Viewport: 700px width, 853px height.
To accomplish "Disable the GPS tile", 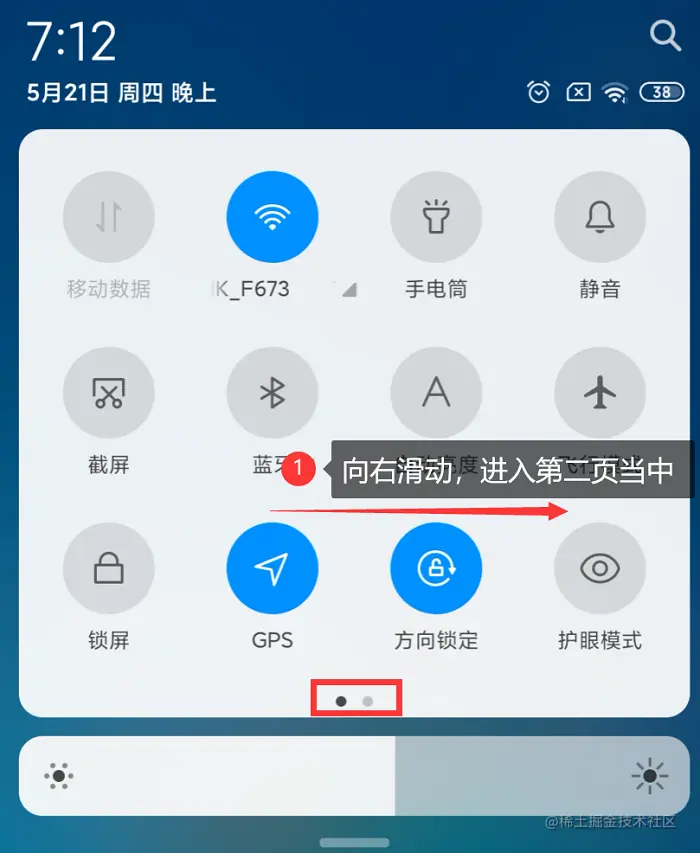I will click(x=272, y=569).
